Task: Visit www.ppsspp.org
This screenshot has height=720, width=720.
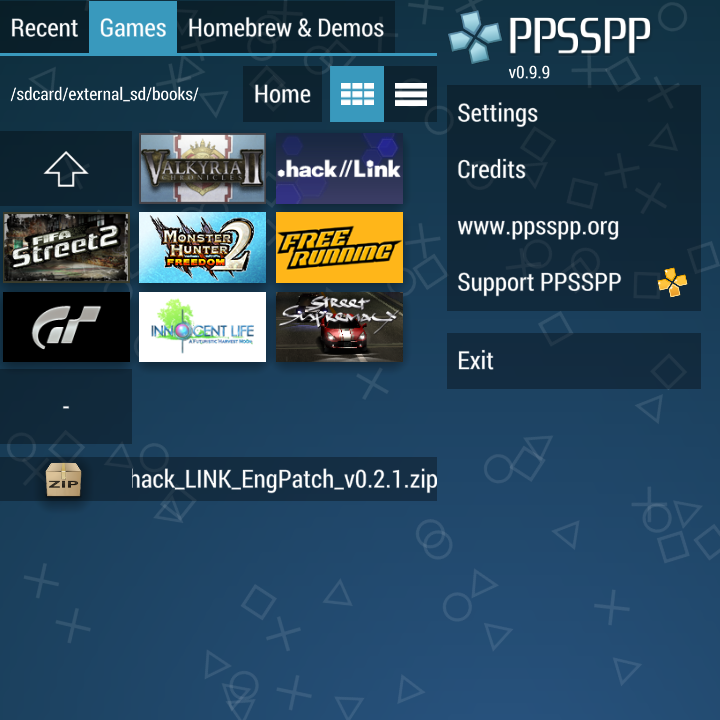Action: pyautogui.click(x=573, y=227)
